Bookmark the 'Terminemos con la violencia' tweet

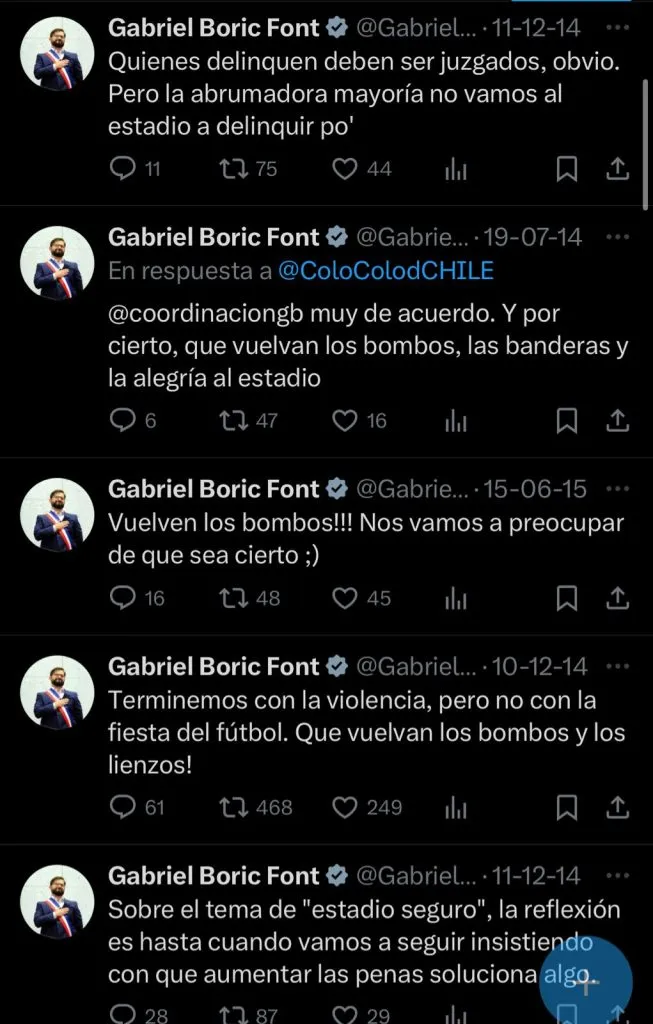pyautogui.click(x=566, y=807)
